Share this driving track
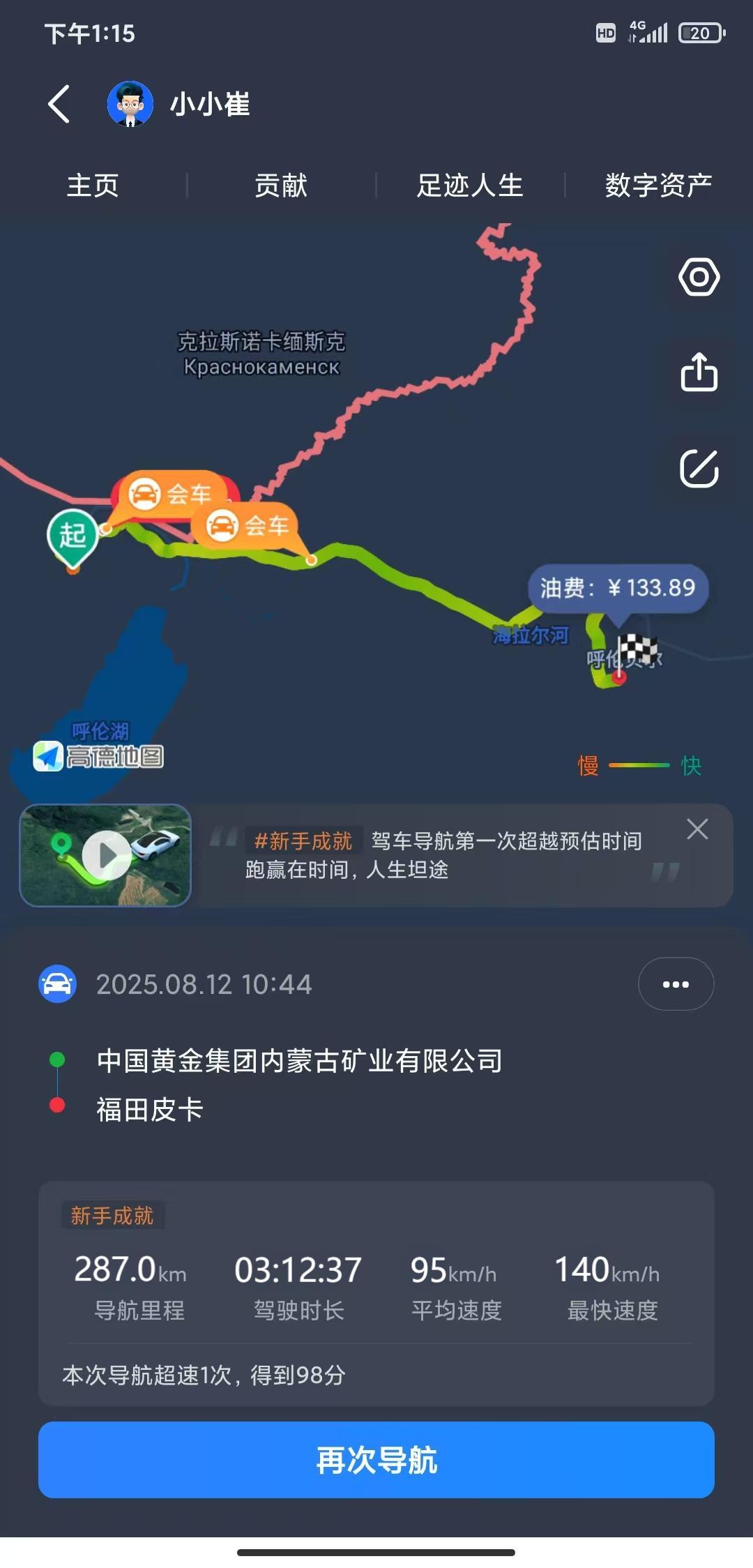 tap(699, 372)
